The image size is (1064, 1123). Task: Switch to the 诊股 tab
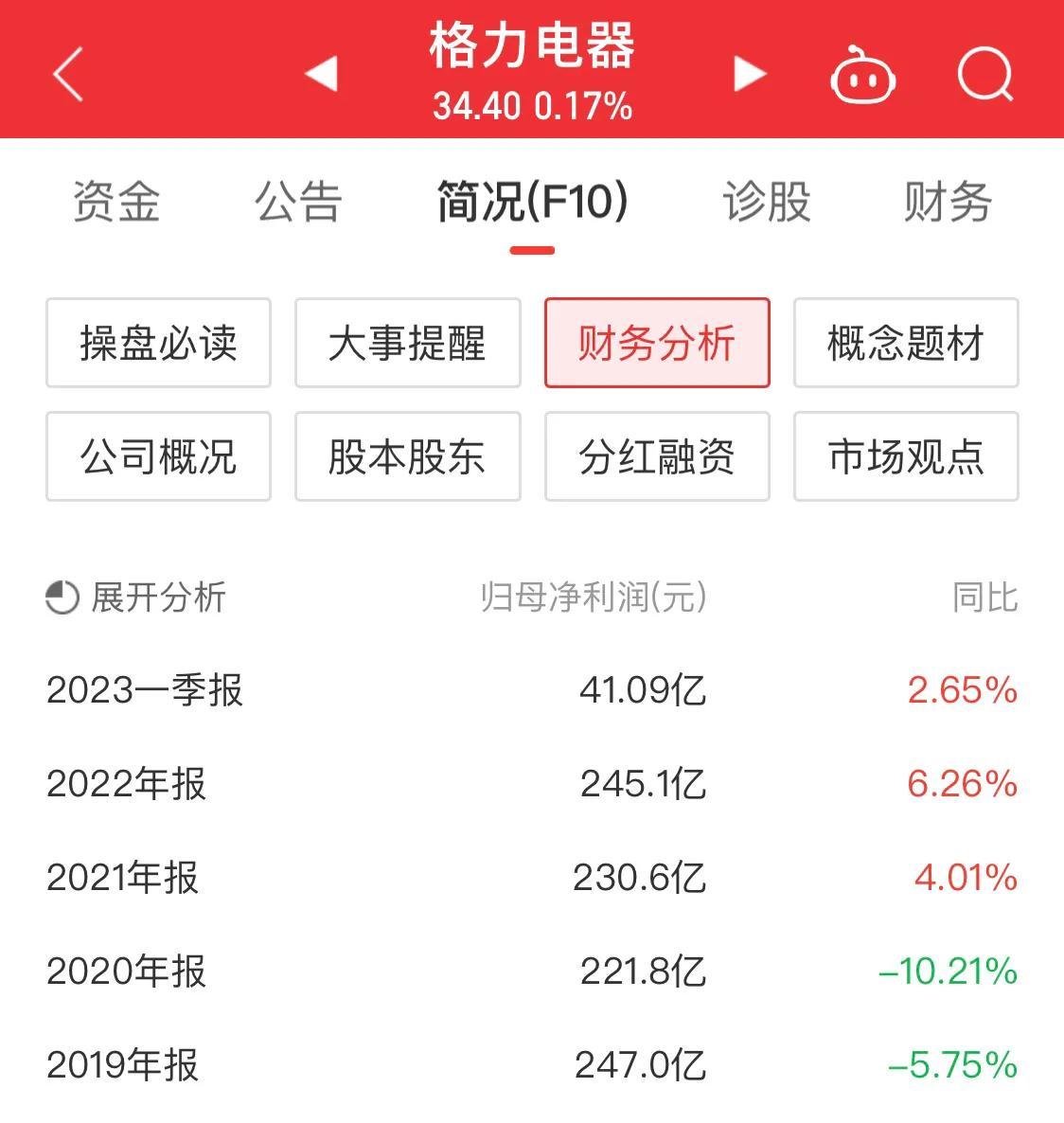[766, 202]
